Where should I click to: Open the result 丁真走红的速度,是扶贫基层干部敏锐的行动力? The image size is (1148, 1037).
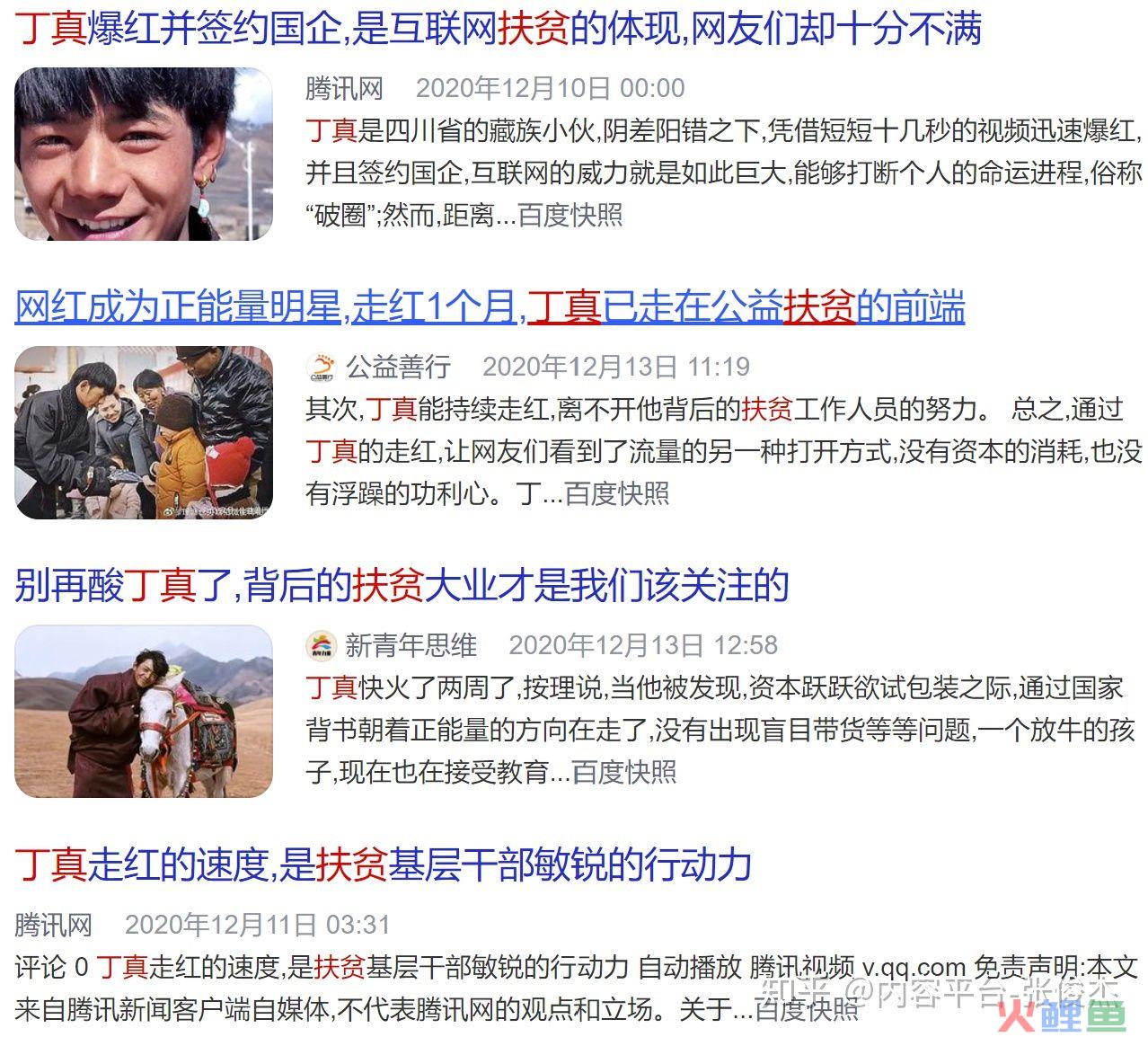pyautogui.click(x=384, y=864)
